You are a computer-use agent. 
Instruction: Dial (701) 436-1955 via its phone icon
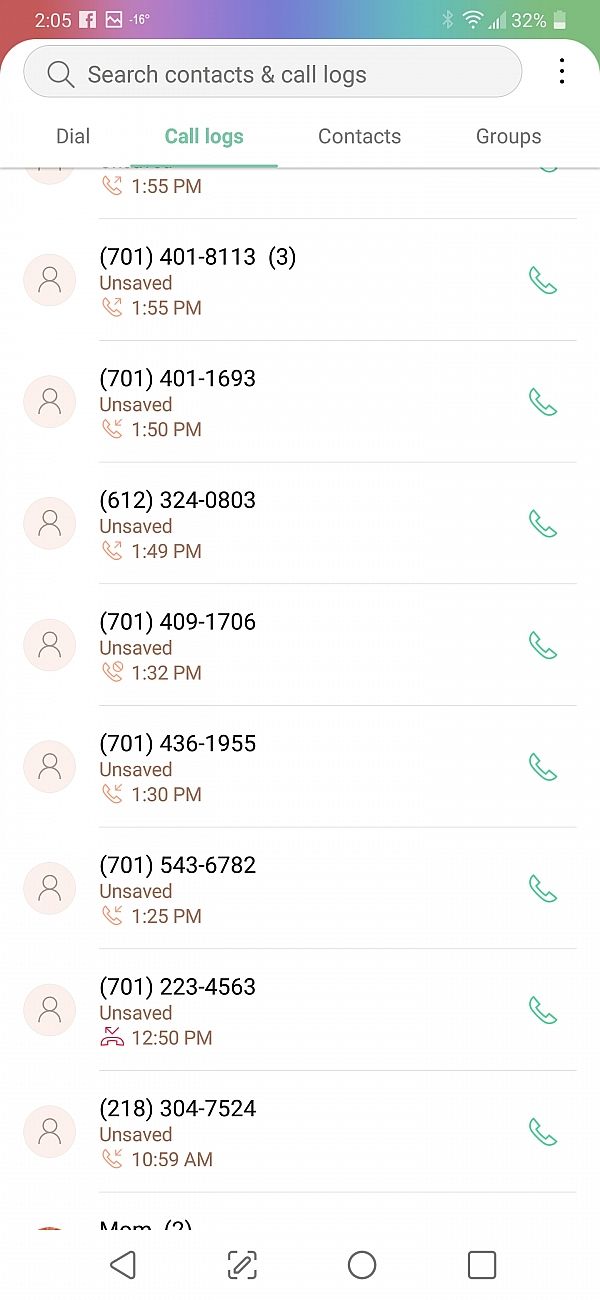[542, 767]
